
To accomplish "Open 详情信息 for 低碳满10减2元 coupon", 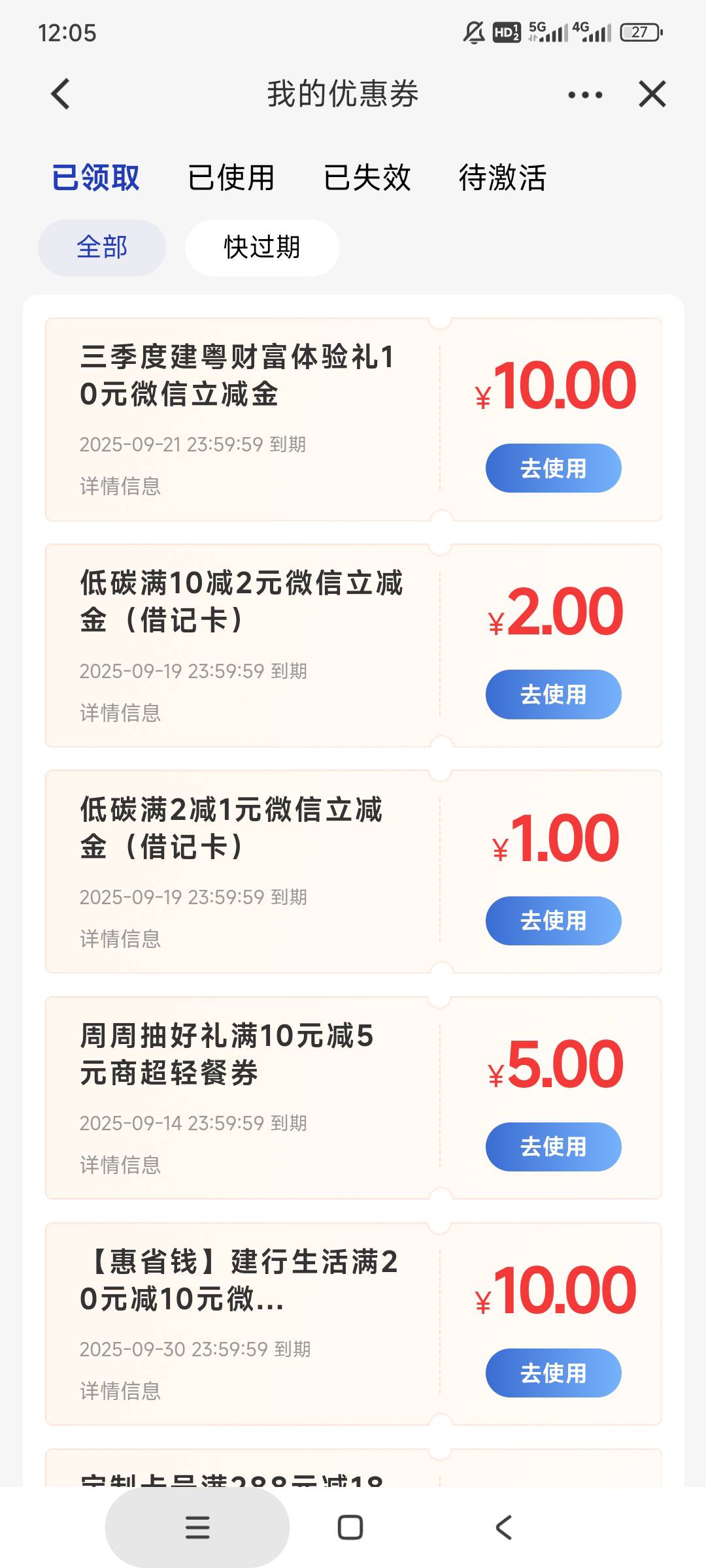I will [120, 713].
